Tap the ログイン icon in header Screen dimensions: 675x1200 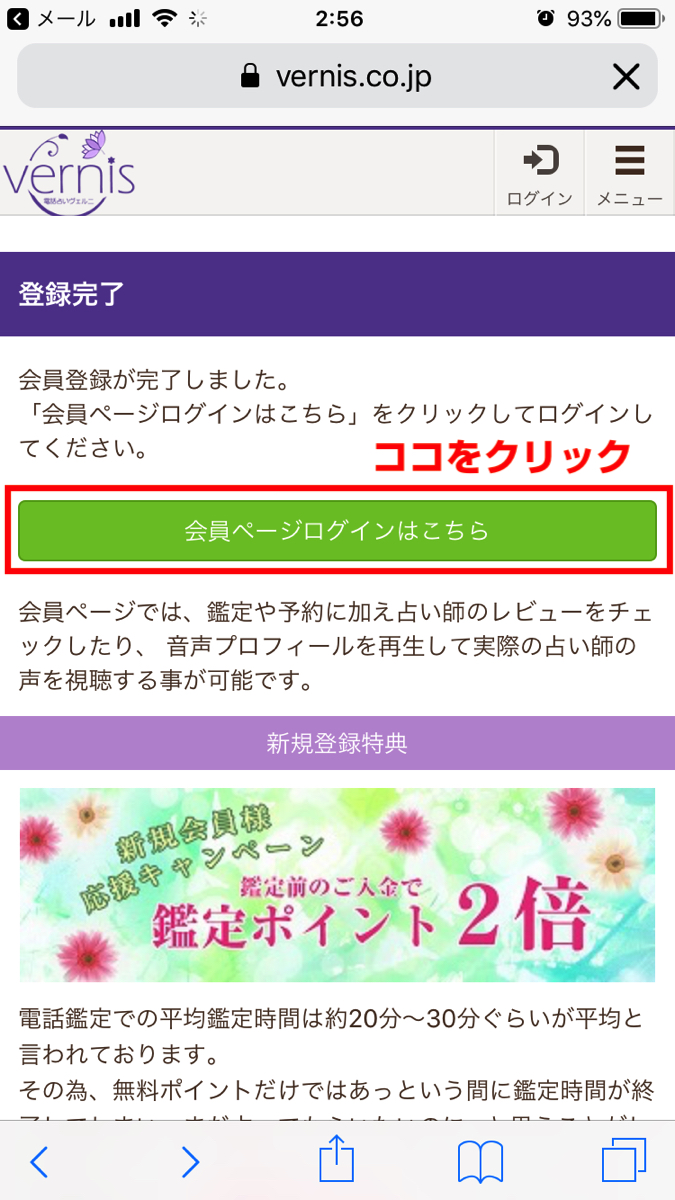pyautogui.click(x=539, y=173)
